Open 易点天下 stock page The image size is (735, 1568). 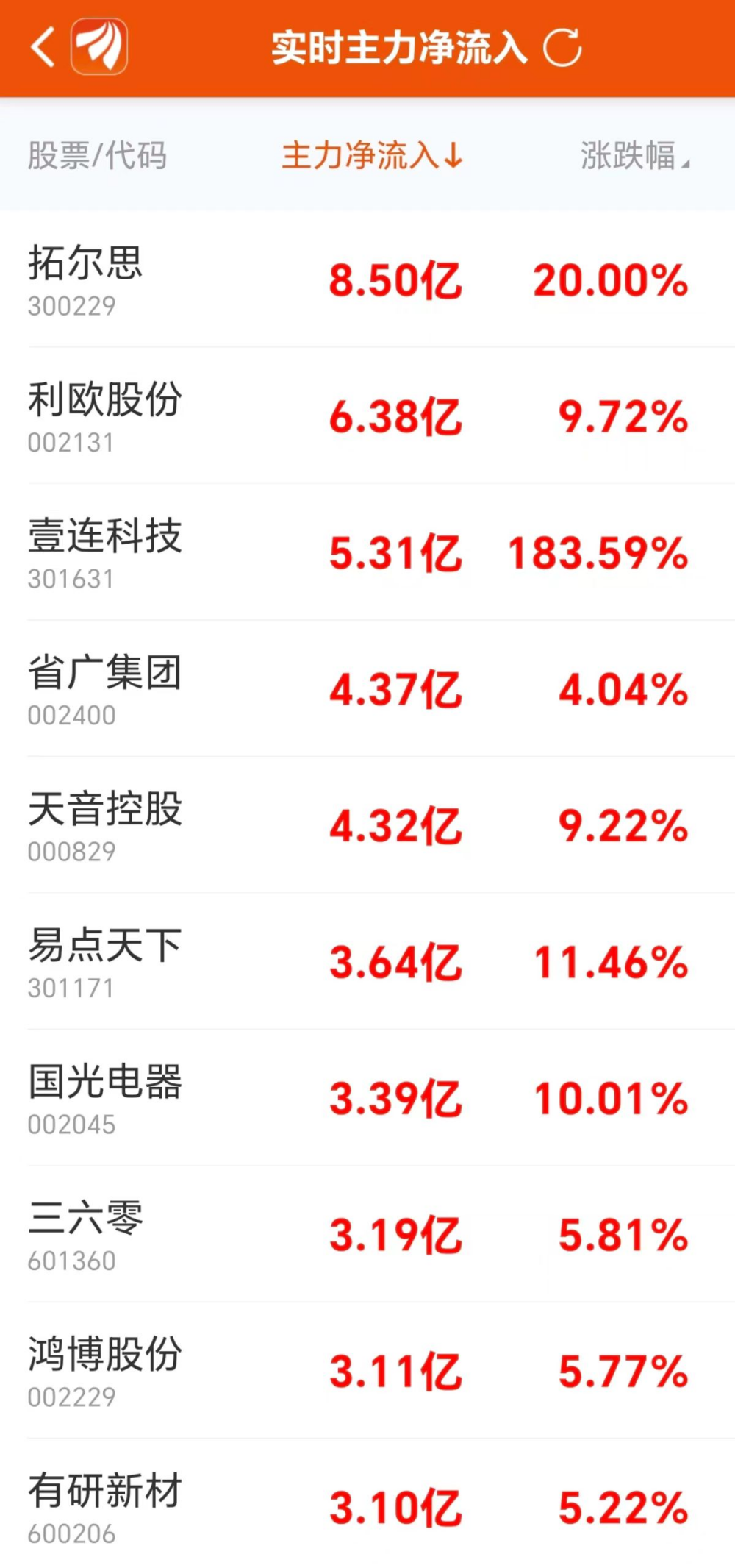pyautogui.click(x=105, y=948)
